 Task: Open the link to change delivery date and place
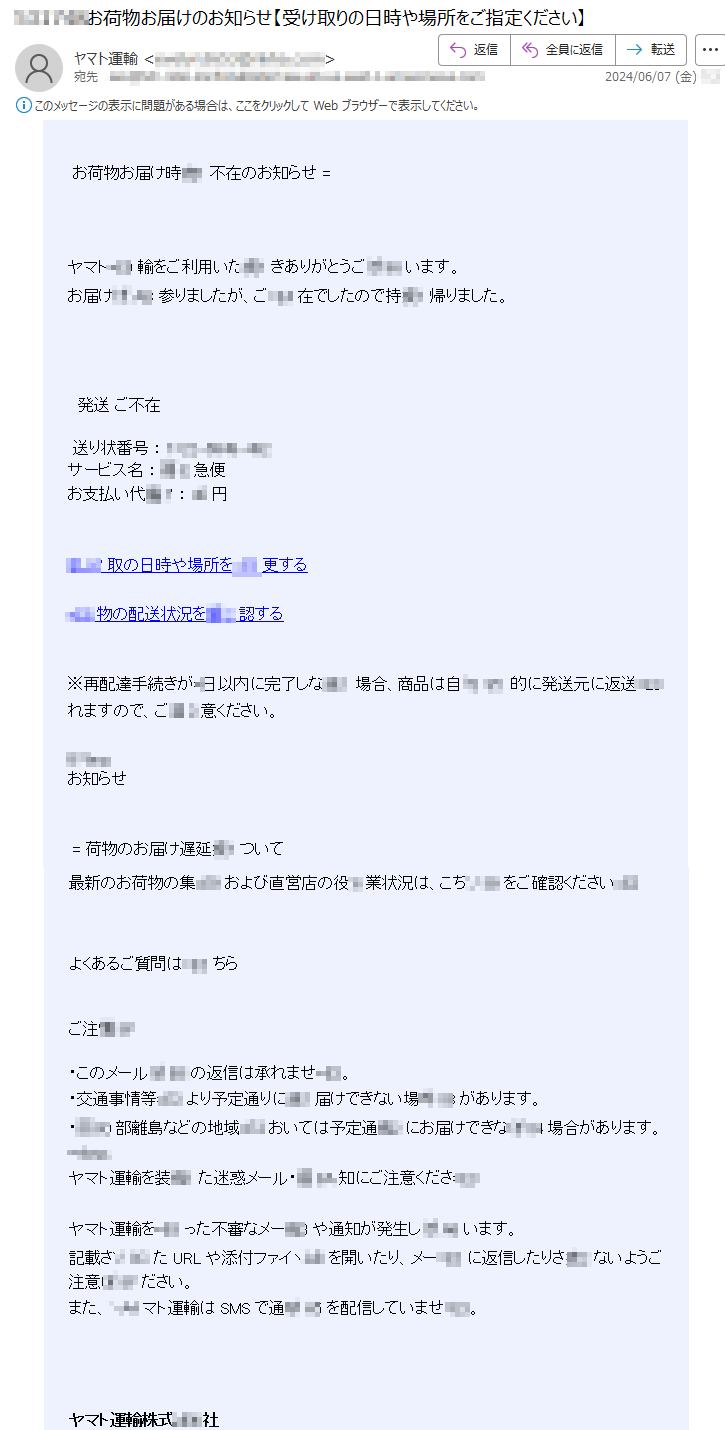coord(187,565)
